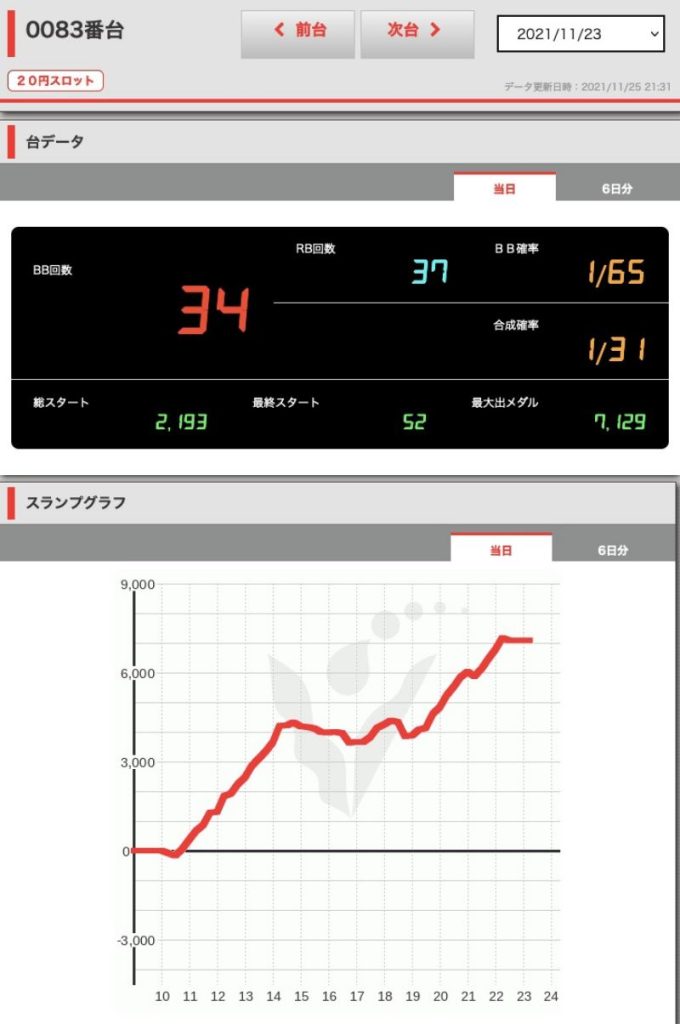Switch 台データ to the 6日分 tab

(617, 188)
